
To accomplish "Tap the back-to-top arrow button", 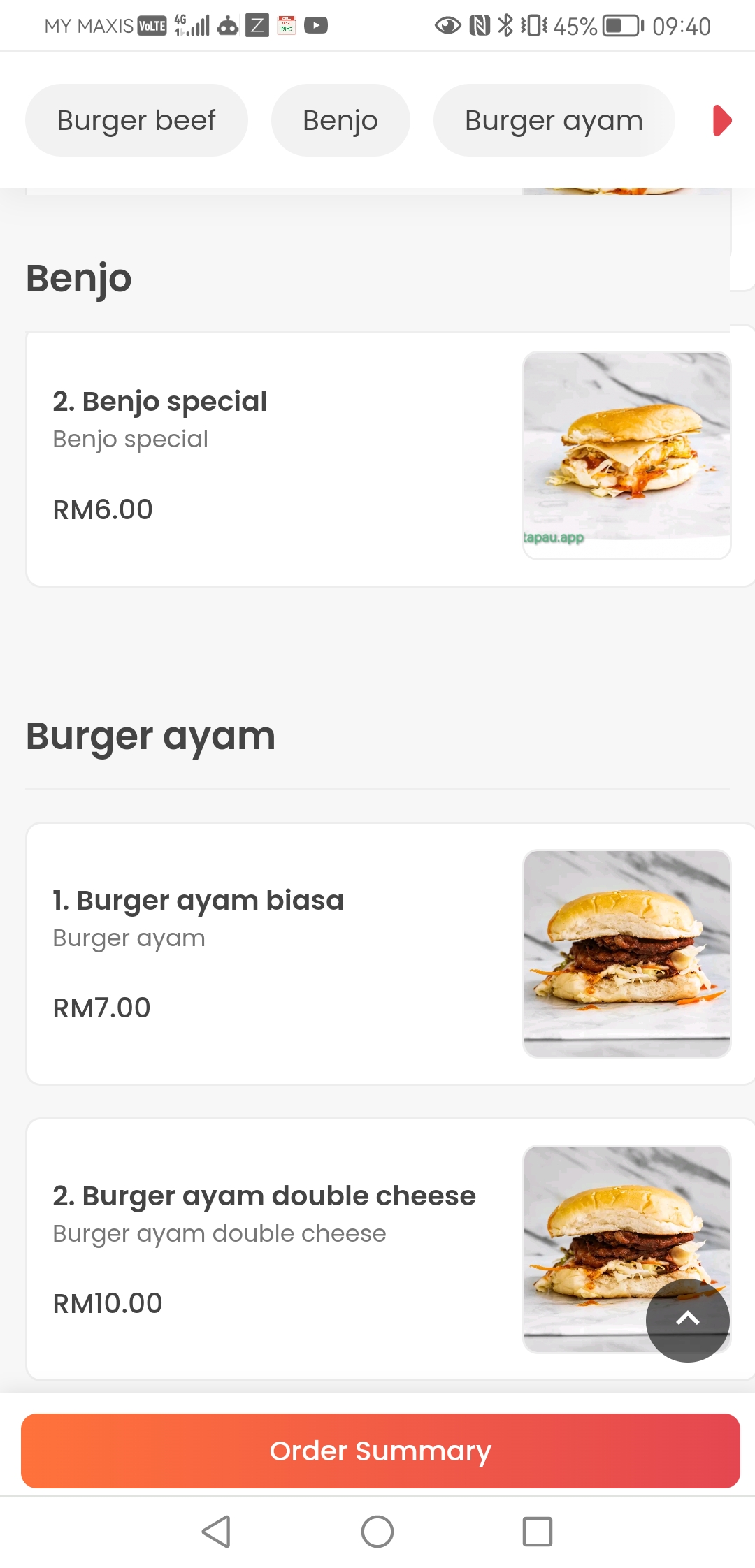I will pyautogui.click(x=688, y=1320).
